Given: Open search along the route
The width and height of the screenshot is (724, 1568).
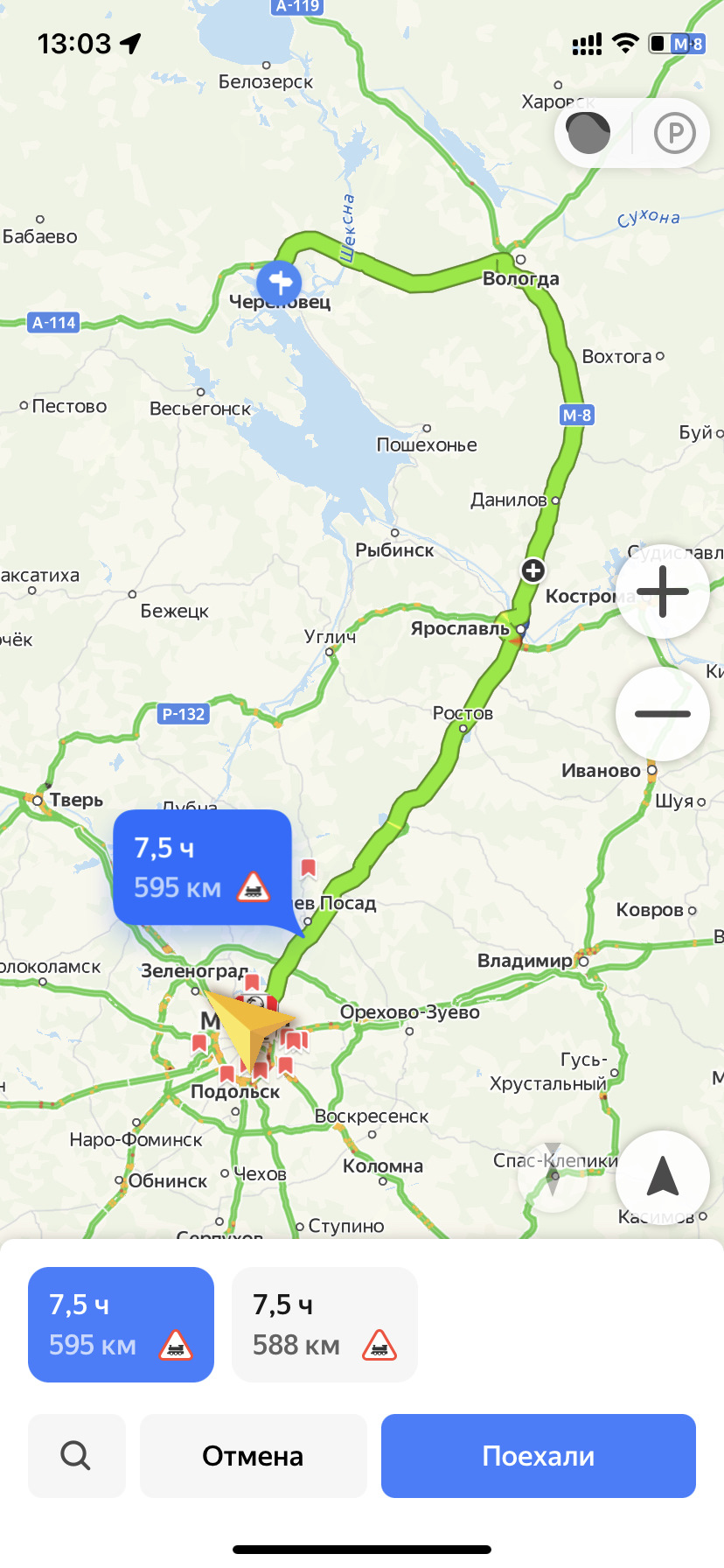Looking at the screenshot, I should [x=76, y=1455].
